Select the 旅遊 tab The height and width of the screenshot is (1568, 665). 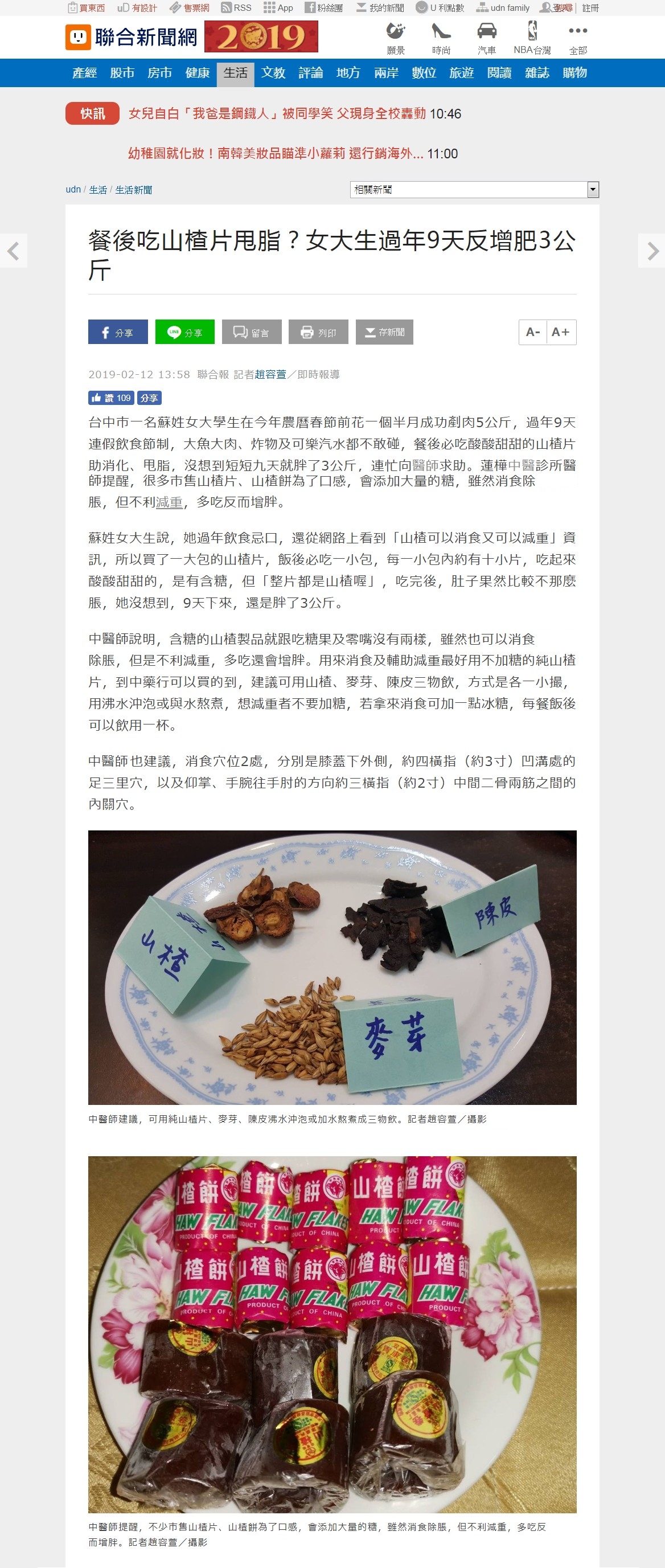point(461,73)
